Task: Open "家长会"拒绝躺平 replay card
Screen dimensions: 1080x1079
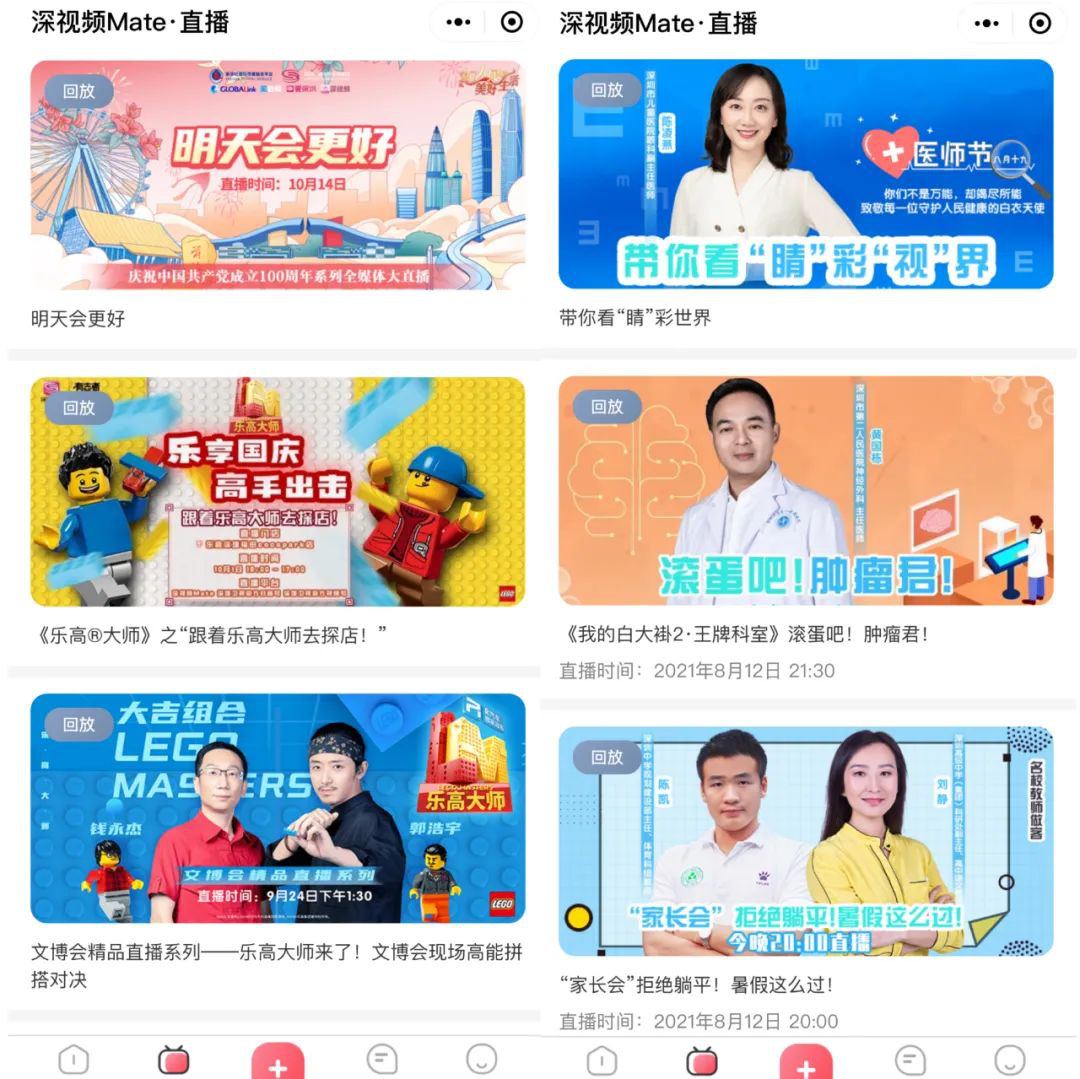Action: tap(805, 841)
